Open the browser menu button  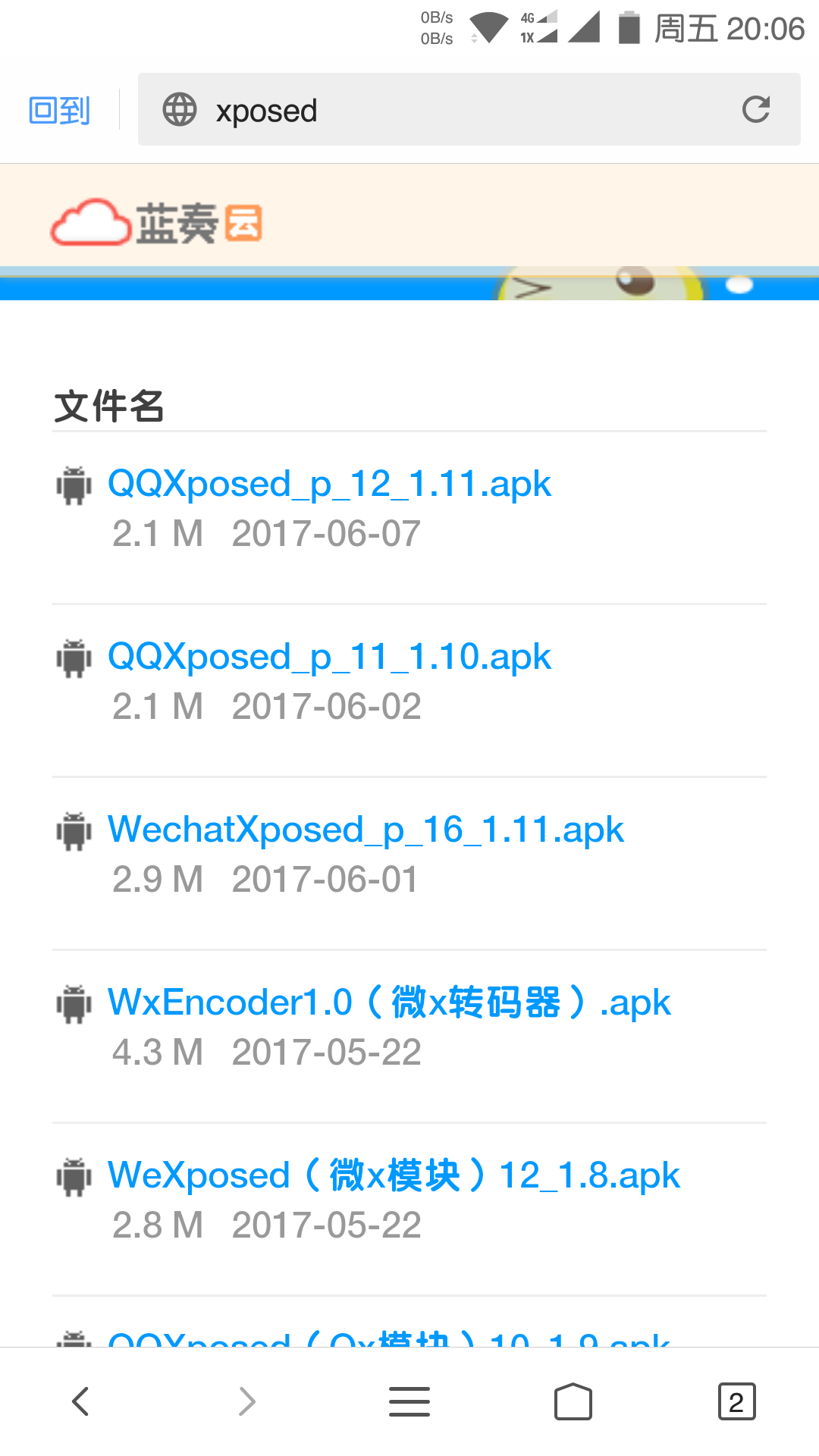(x=409, y=1401)
